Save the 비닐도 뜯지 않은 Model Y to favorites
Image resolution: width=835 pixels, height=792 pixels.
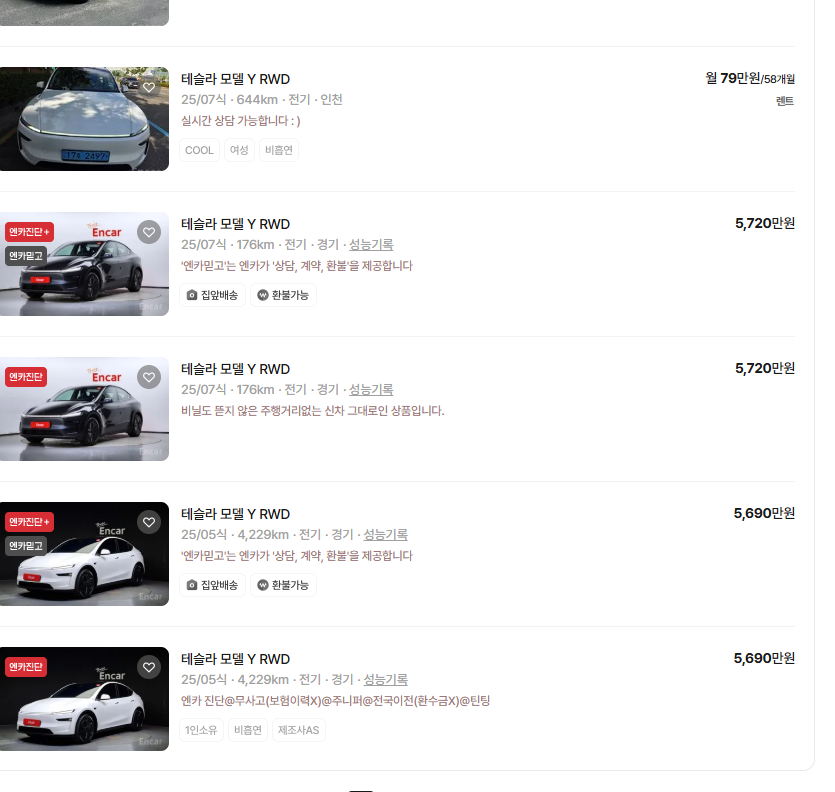[149, 377]
